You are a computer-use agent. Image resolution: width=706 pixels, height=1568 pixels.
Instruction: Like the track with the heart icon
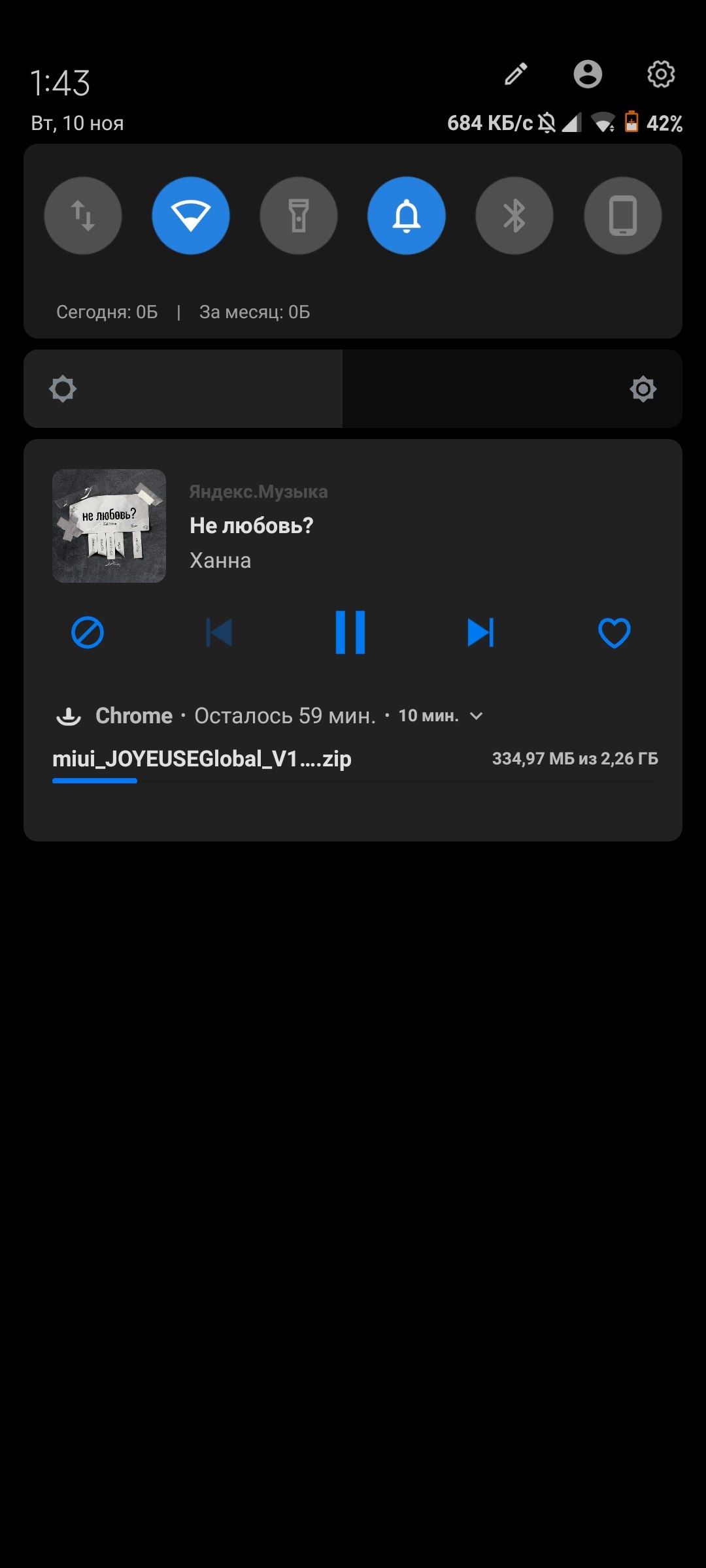pos(614,632)
